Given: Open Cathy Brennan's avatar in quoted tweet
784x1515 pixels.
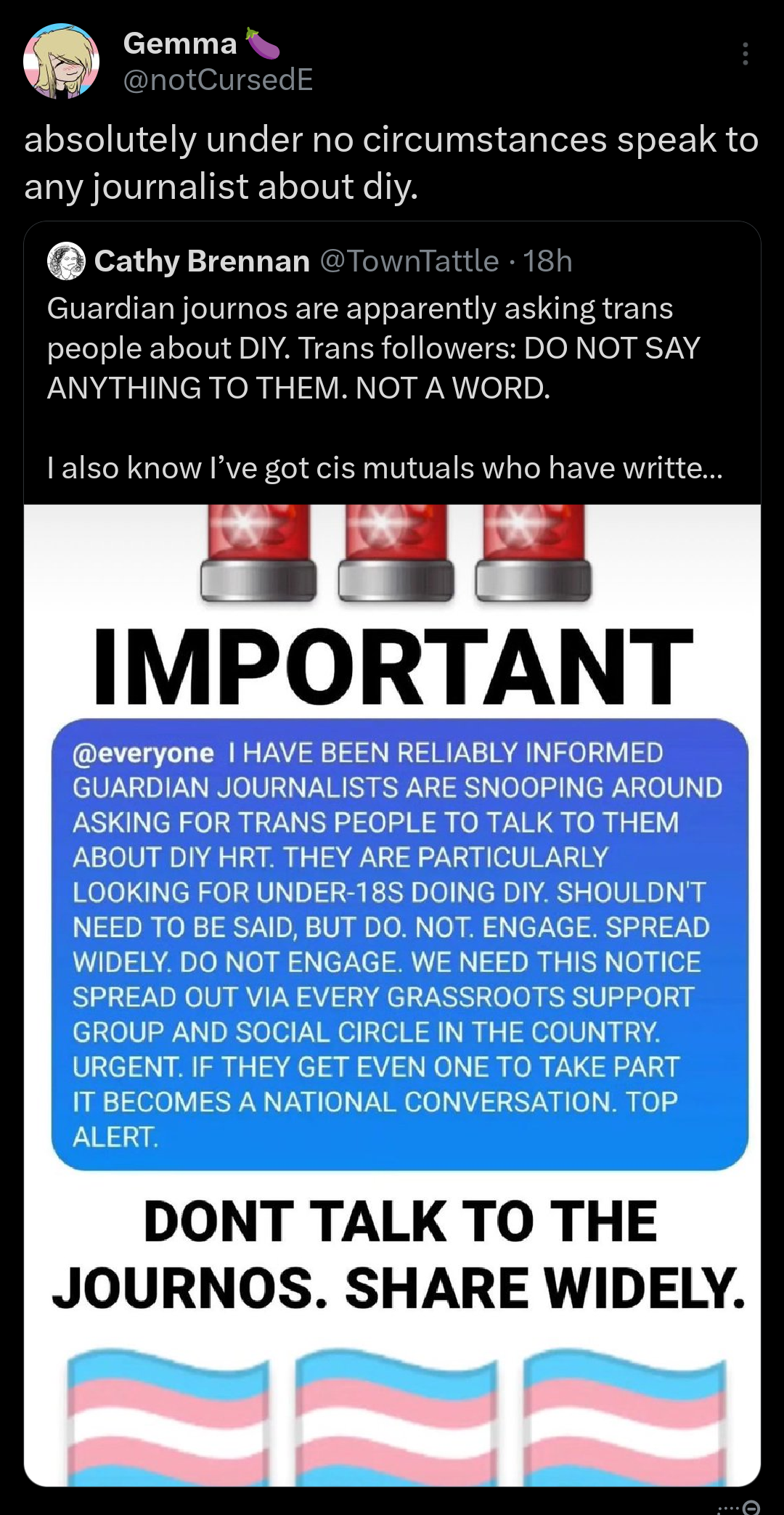Looking at the screenshot, I should tap(66, 261).
